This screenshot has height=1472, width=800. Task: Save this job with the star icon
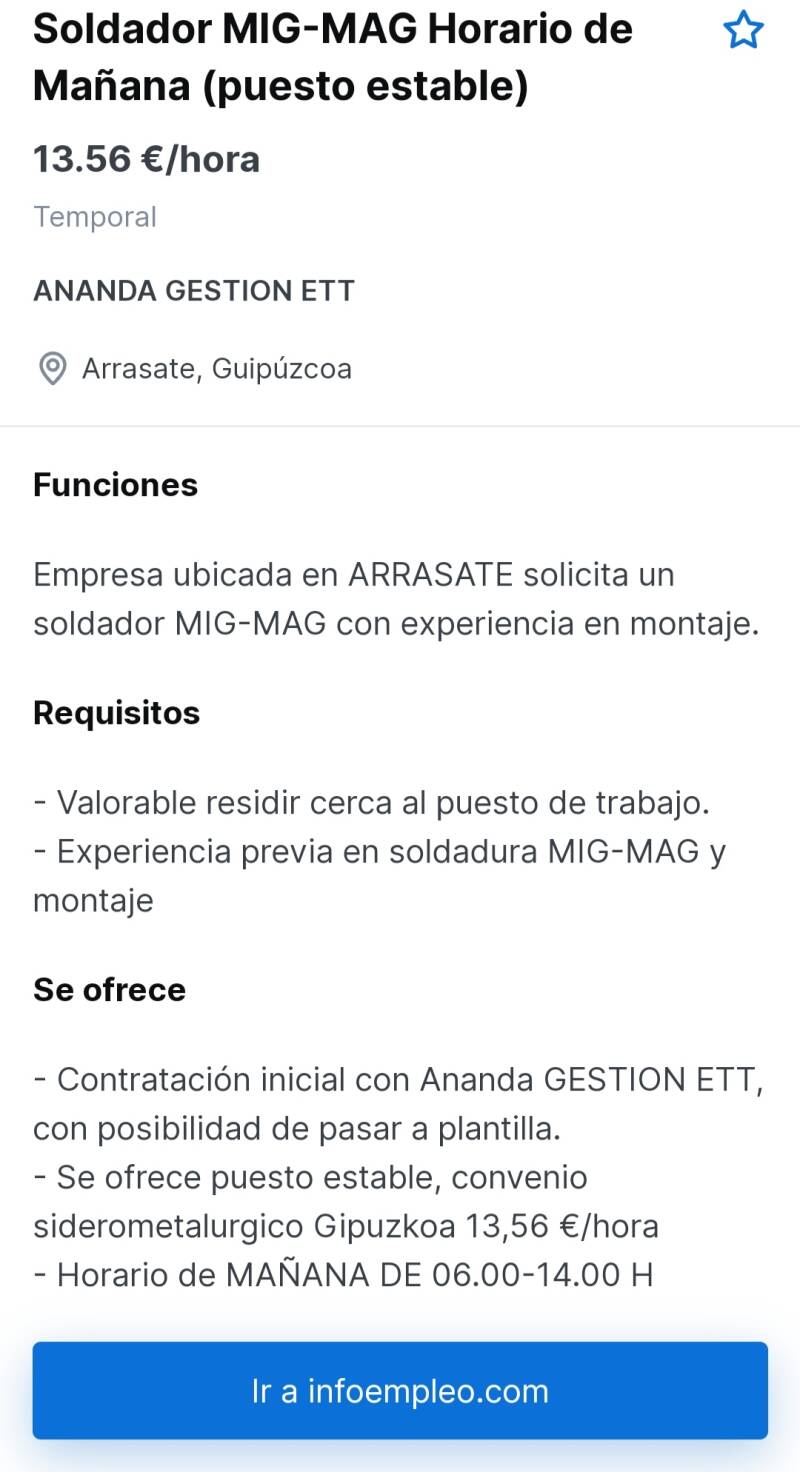[743, 32]
